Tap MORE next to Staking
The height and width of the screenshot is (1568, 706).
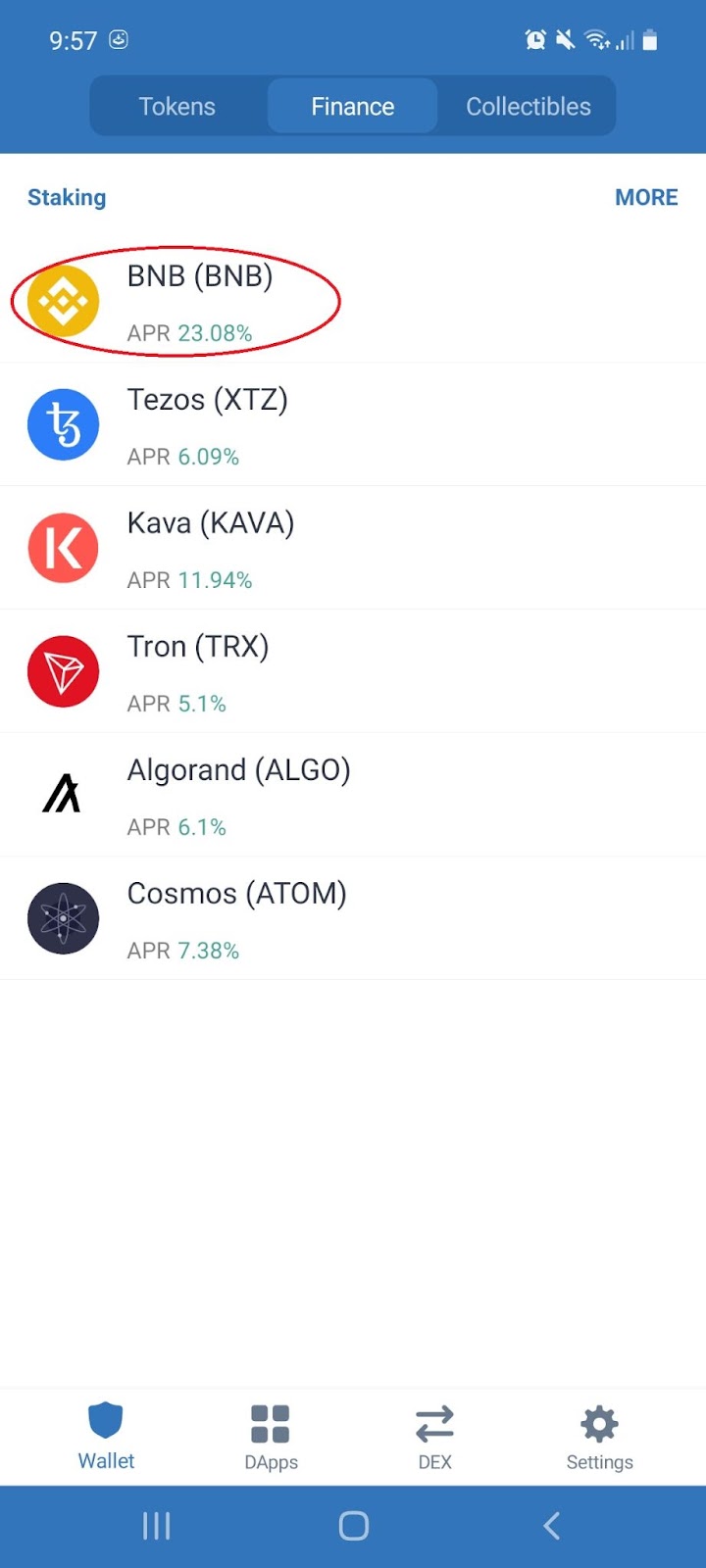click(646, 197)
